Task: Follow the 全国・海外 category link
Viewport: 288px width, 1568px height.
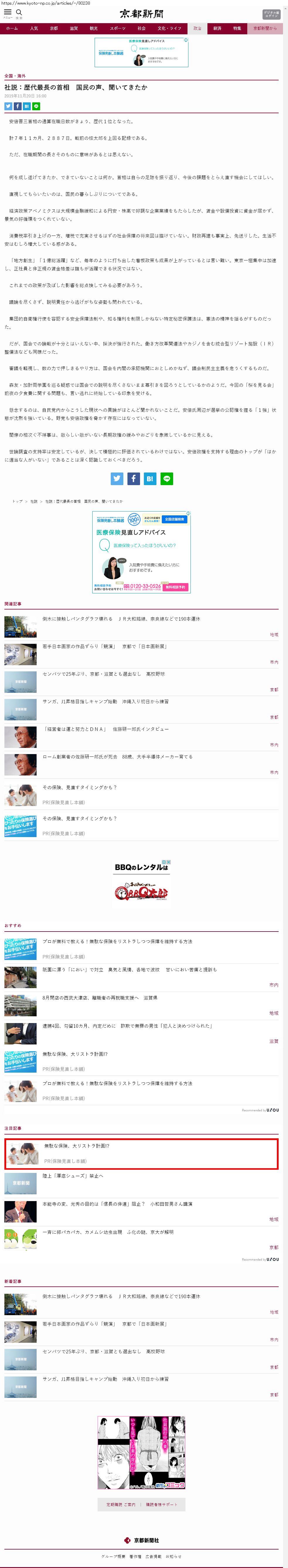Action: [15, 76]
